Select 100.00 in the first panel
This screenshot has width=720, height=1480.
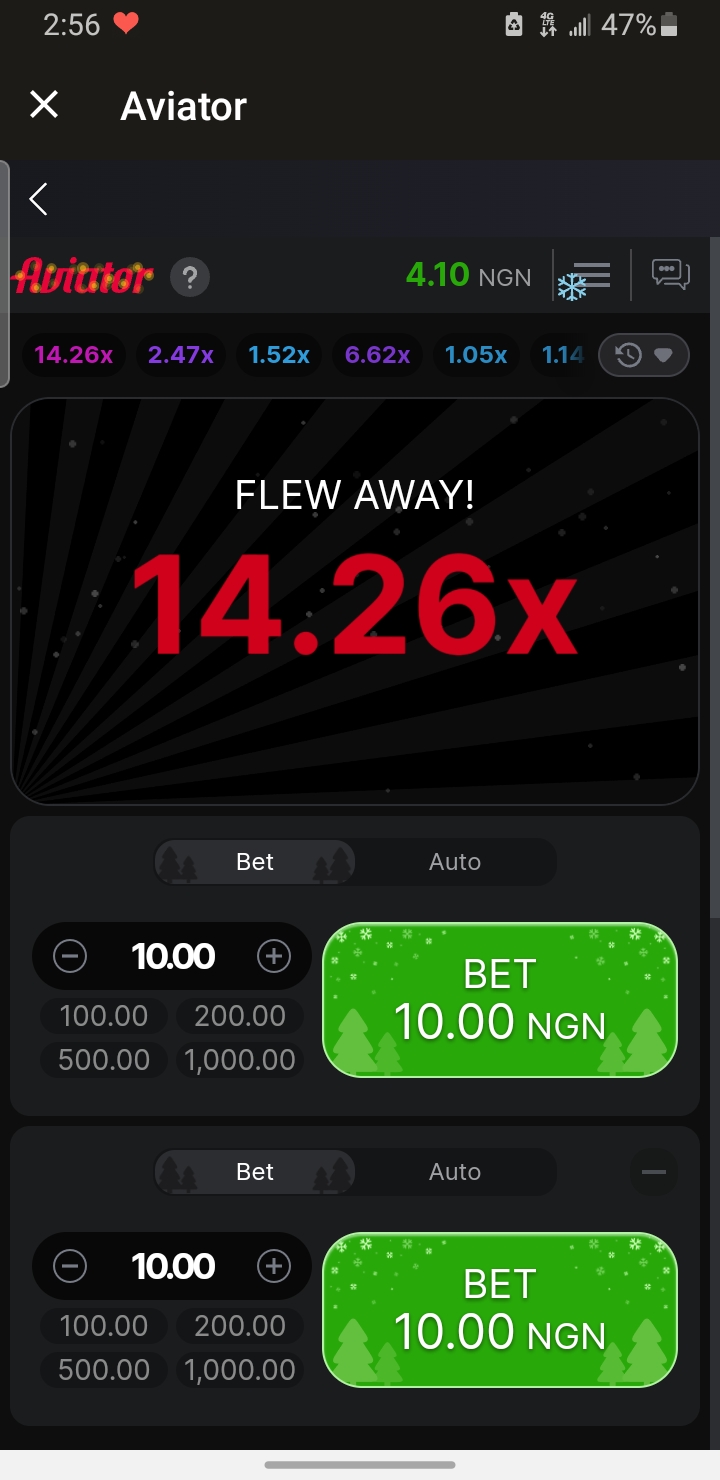point(104,1016)
